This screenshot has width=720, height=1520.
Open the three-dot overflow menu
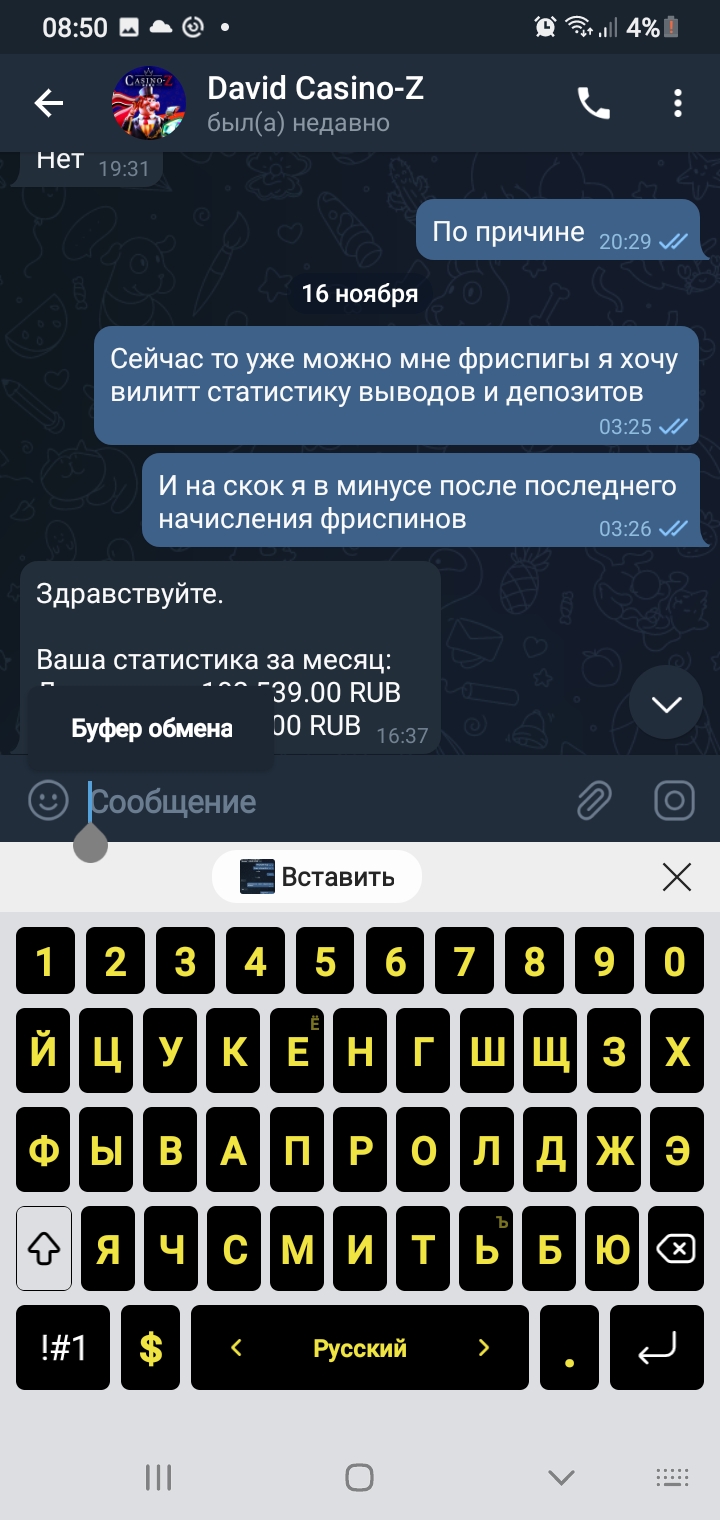[x=678, y=103]
